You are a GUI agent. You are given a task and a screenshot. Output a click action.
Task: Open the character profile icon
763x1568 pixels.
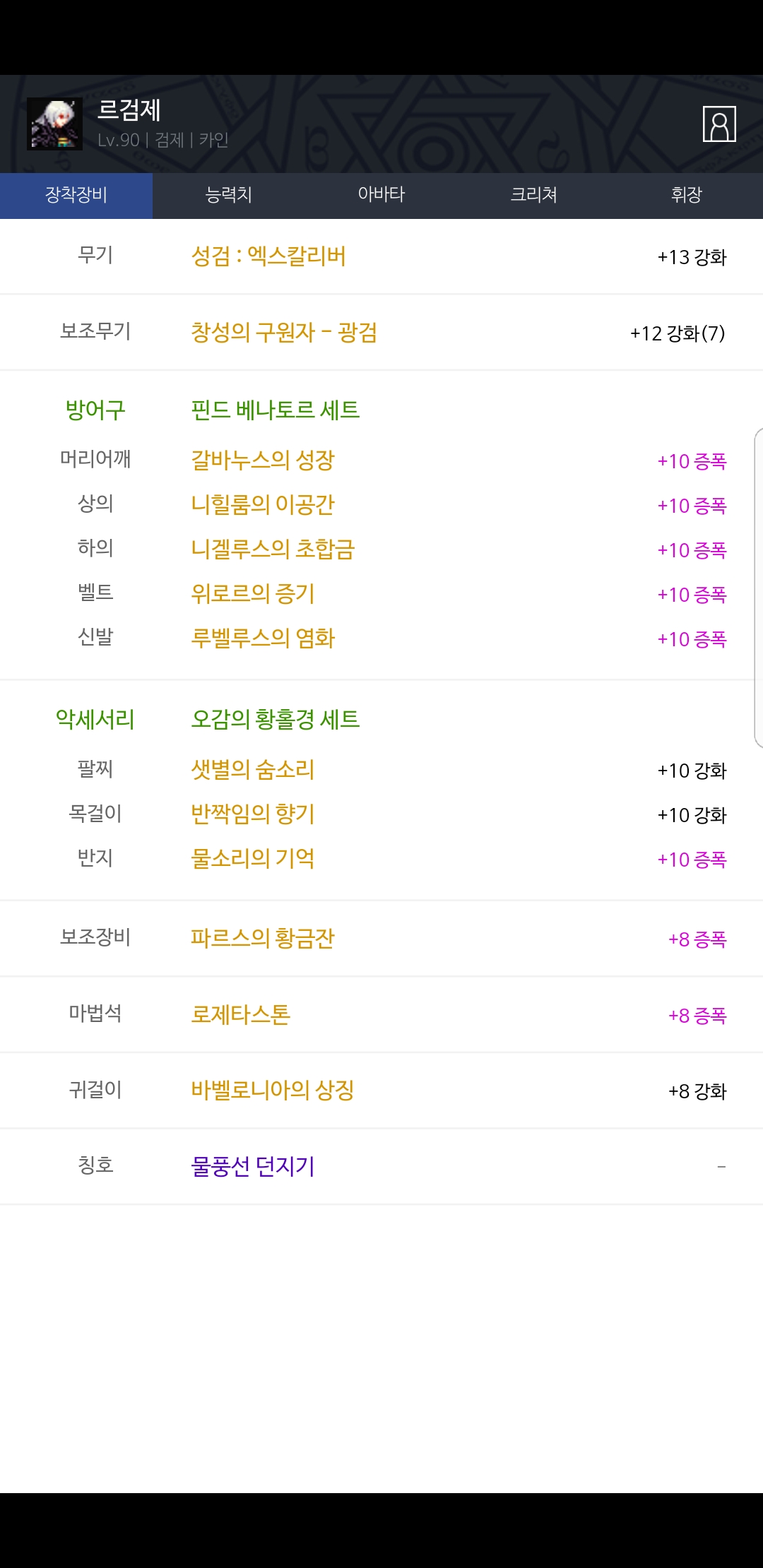[x=719, y=124]
